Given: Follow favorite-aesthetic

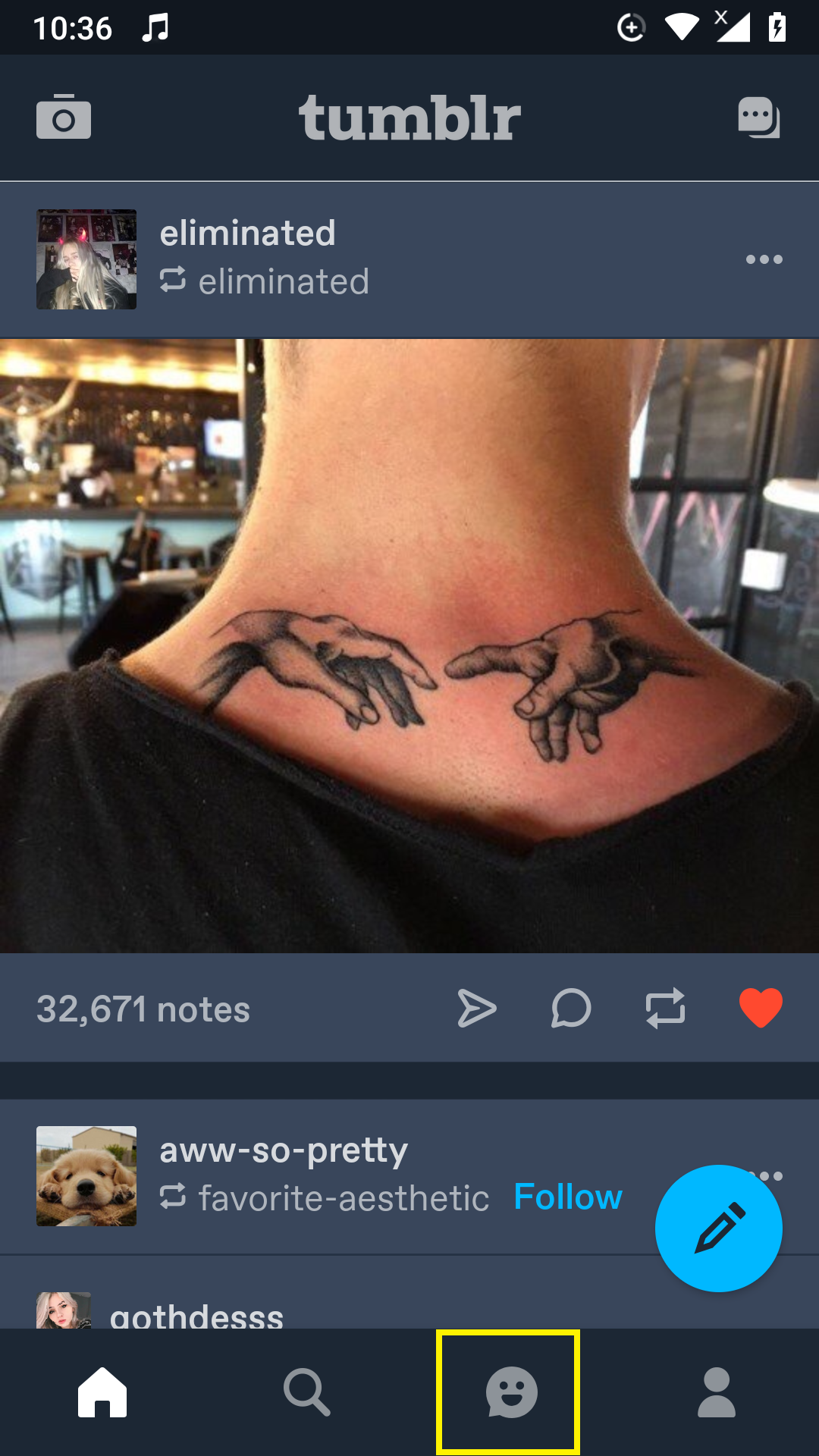Looking at the screenshot, I should (568, 1197).
